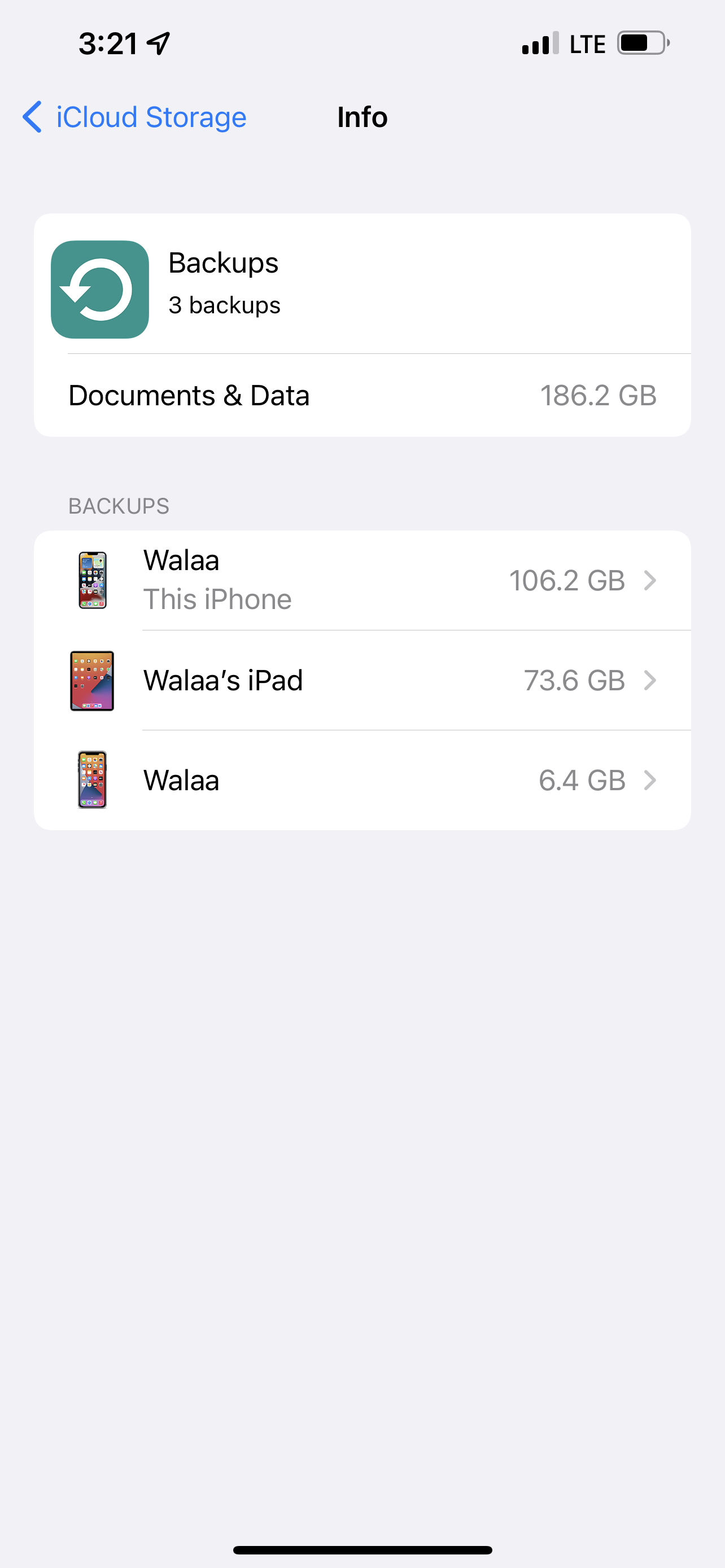This screenshot has height=1568, width=725.
Task: Open the Walaa This iPhone backup
Action: tap(362, 580)
